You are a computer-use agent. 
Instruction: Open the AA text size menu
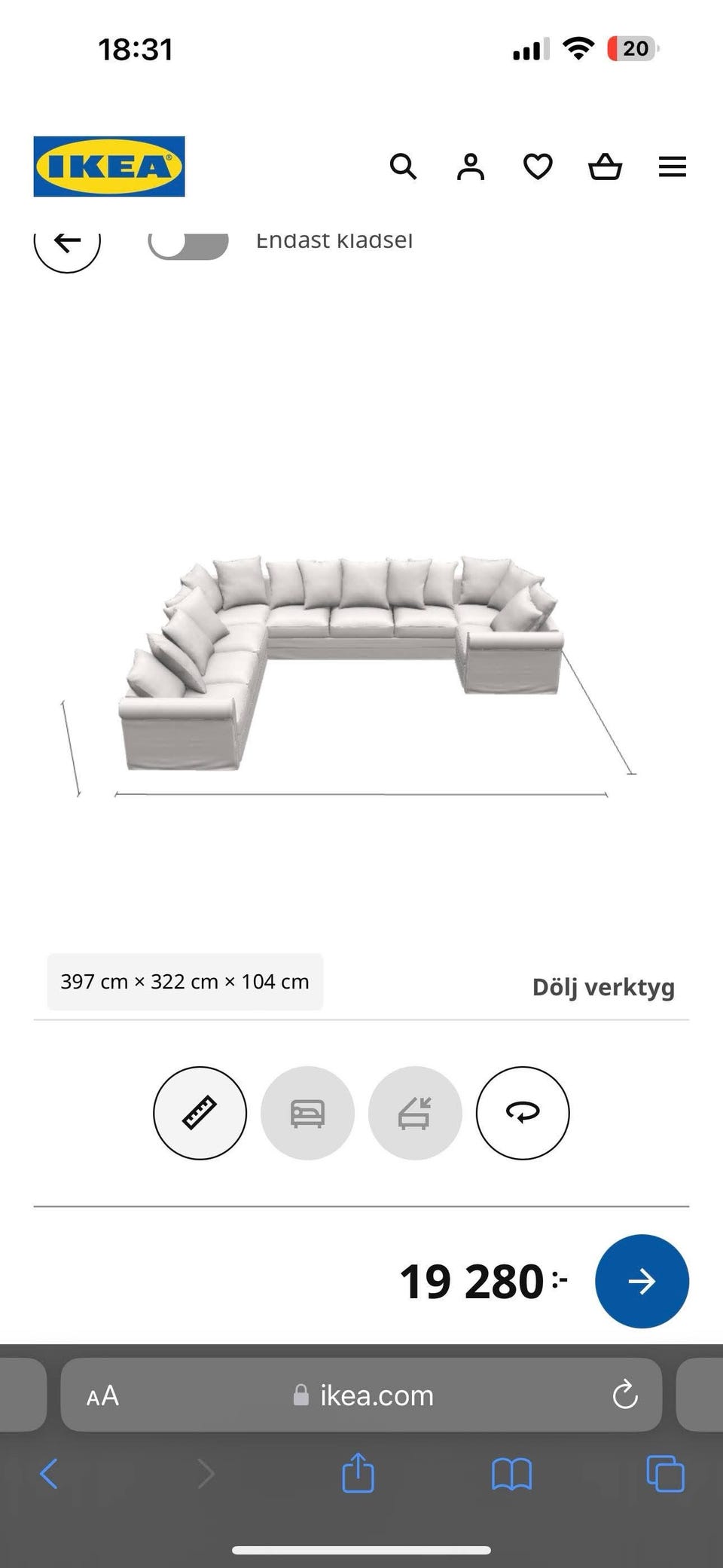(102, 1395)
